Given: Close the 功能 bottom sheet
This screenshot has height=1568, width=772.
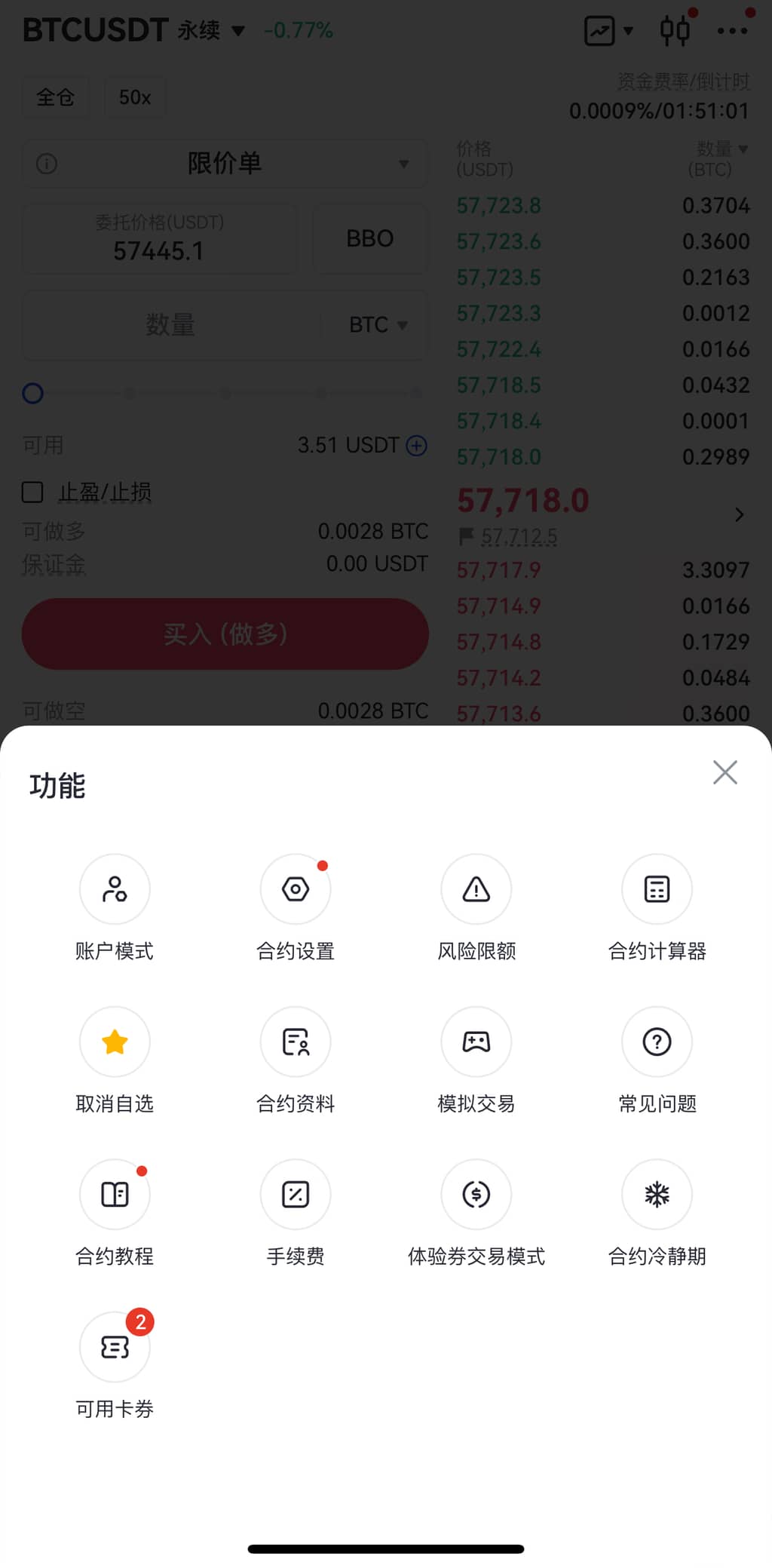Looking at the screenshot, I should click(x=725, y=772).
